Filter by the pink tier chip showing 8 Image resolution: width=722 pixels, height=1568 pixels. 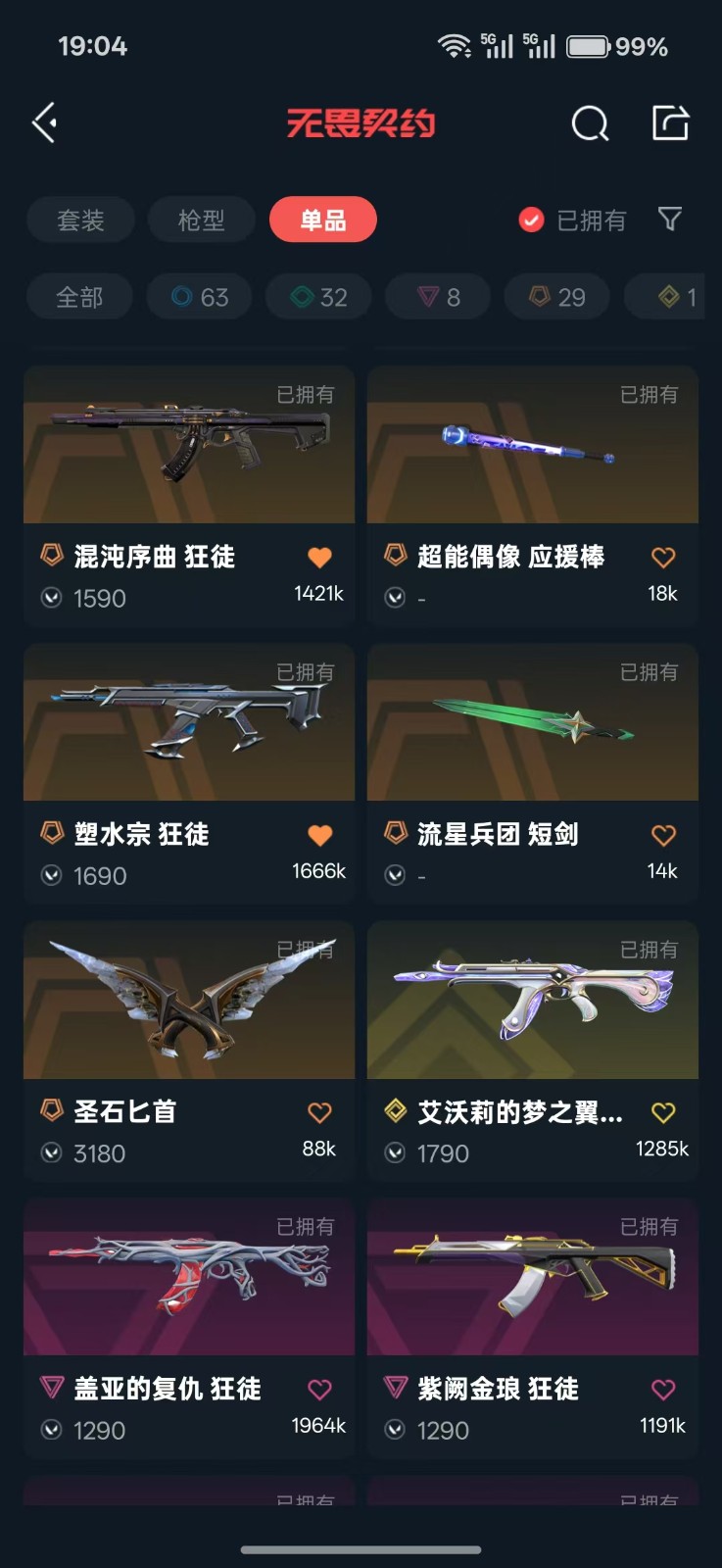pyautogui.click(x=439, y=297)
